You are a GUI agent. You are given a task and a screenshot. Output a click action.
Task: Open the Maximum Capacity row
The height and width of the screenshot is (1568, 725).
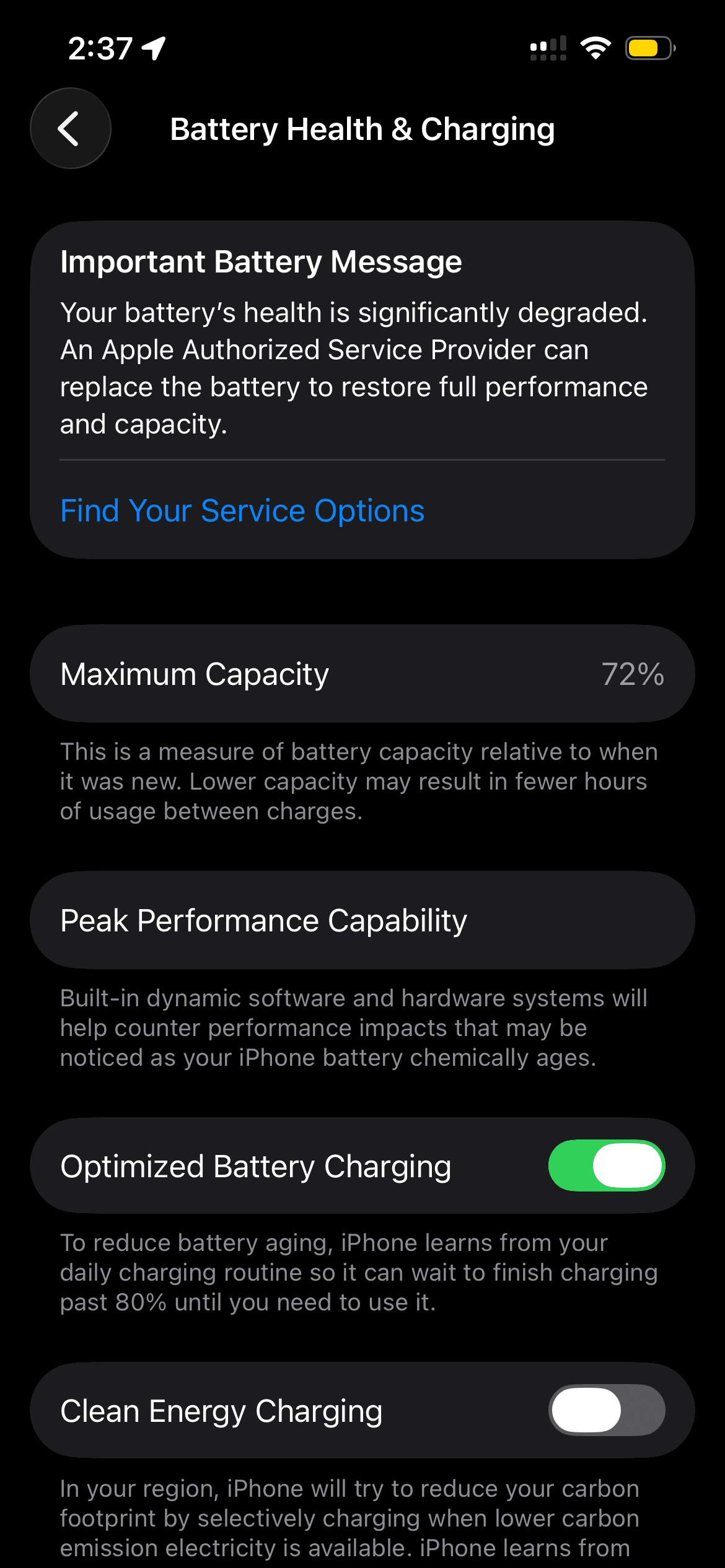362,673
